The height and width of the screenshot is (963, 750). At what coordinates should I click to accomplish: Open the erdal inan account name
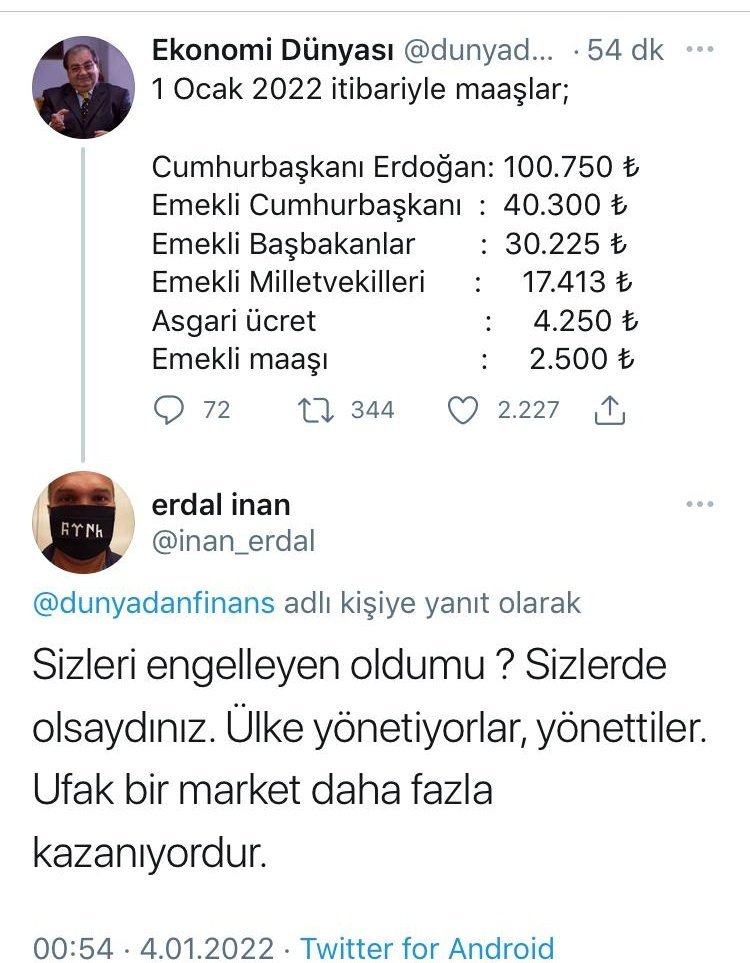219,505
